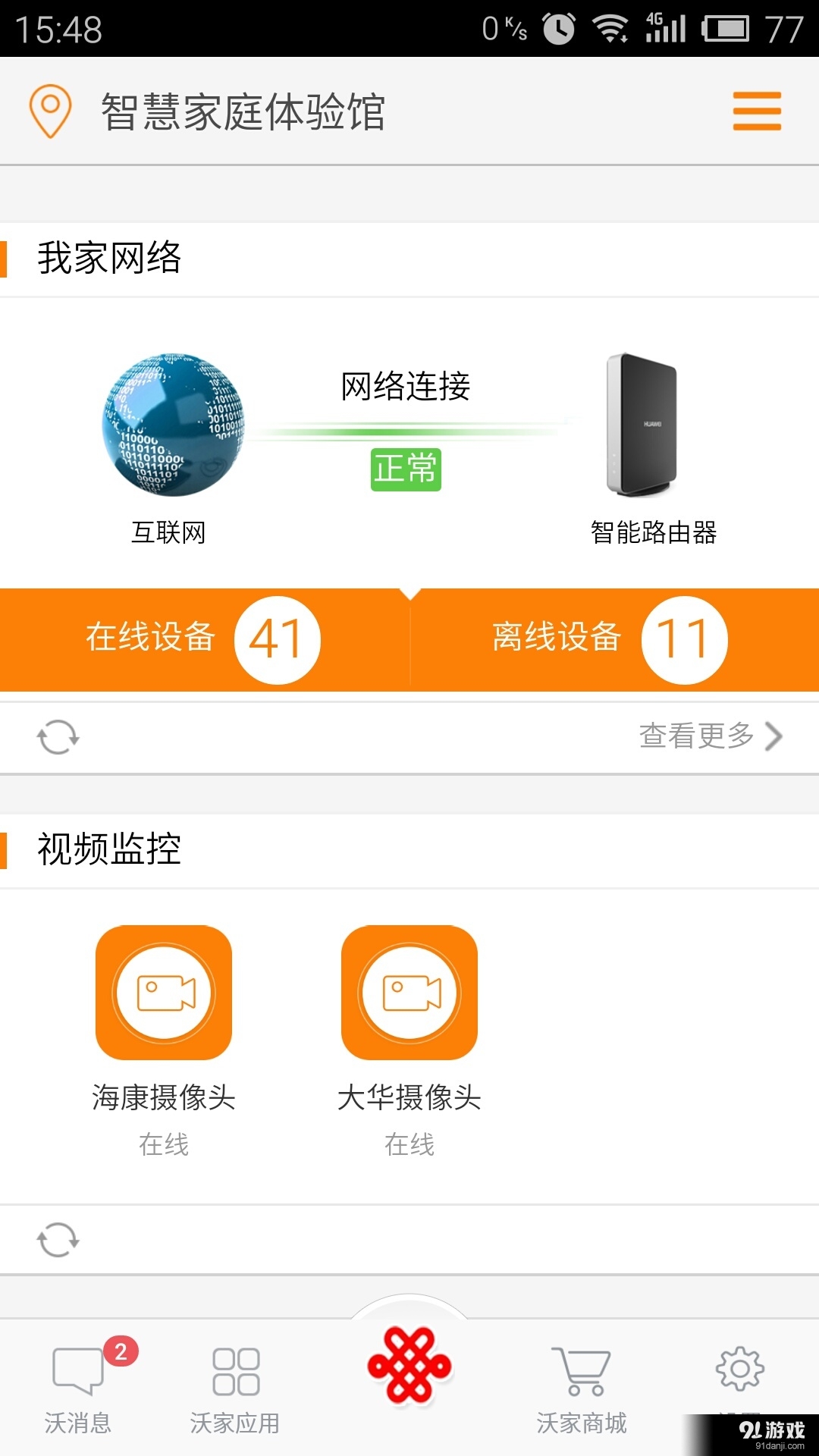View the 41 online devices
Screen dimensions: 819x1456
pos(277,639)
